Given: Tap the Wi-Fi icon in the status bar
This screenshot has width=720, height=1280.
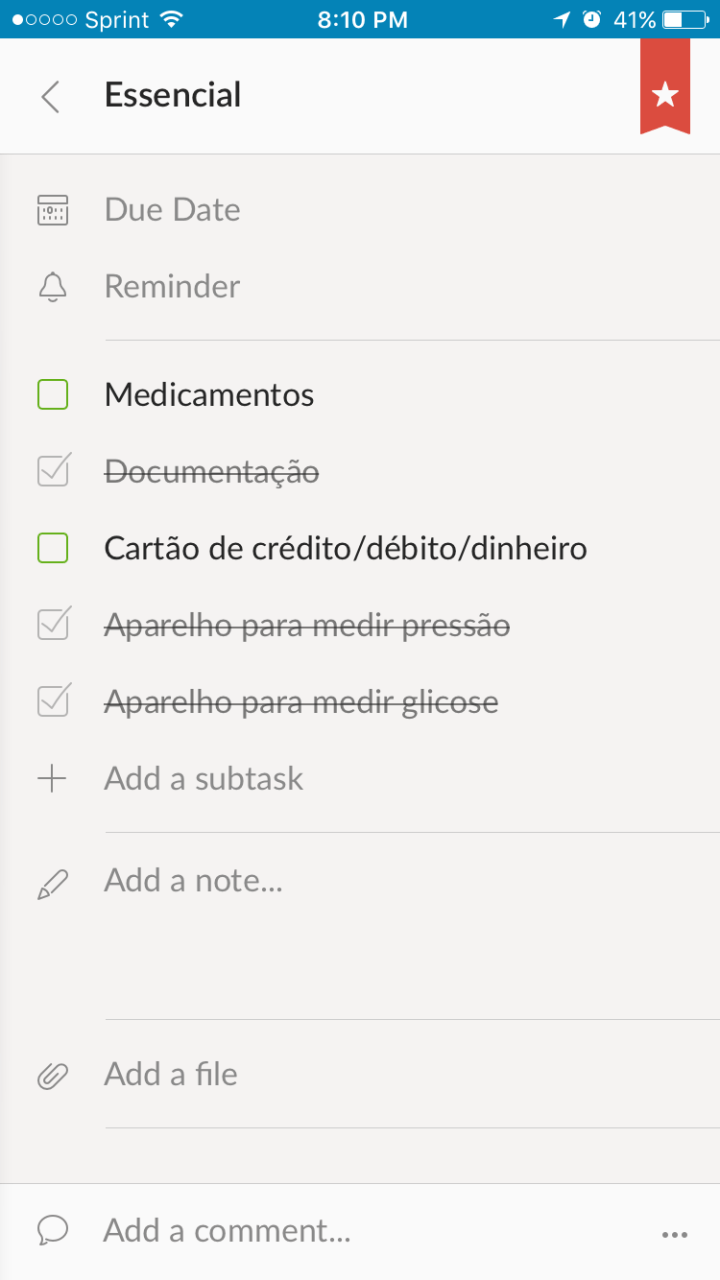Looking at the screenshot, I should (x=170, y=18).
